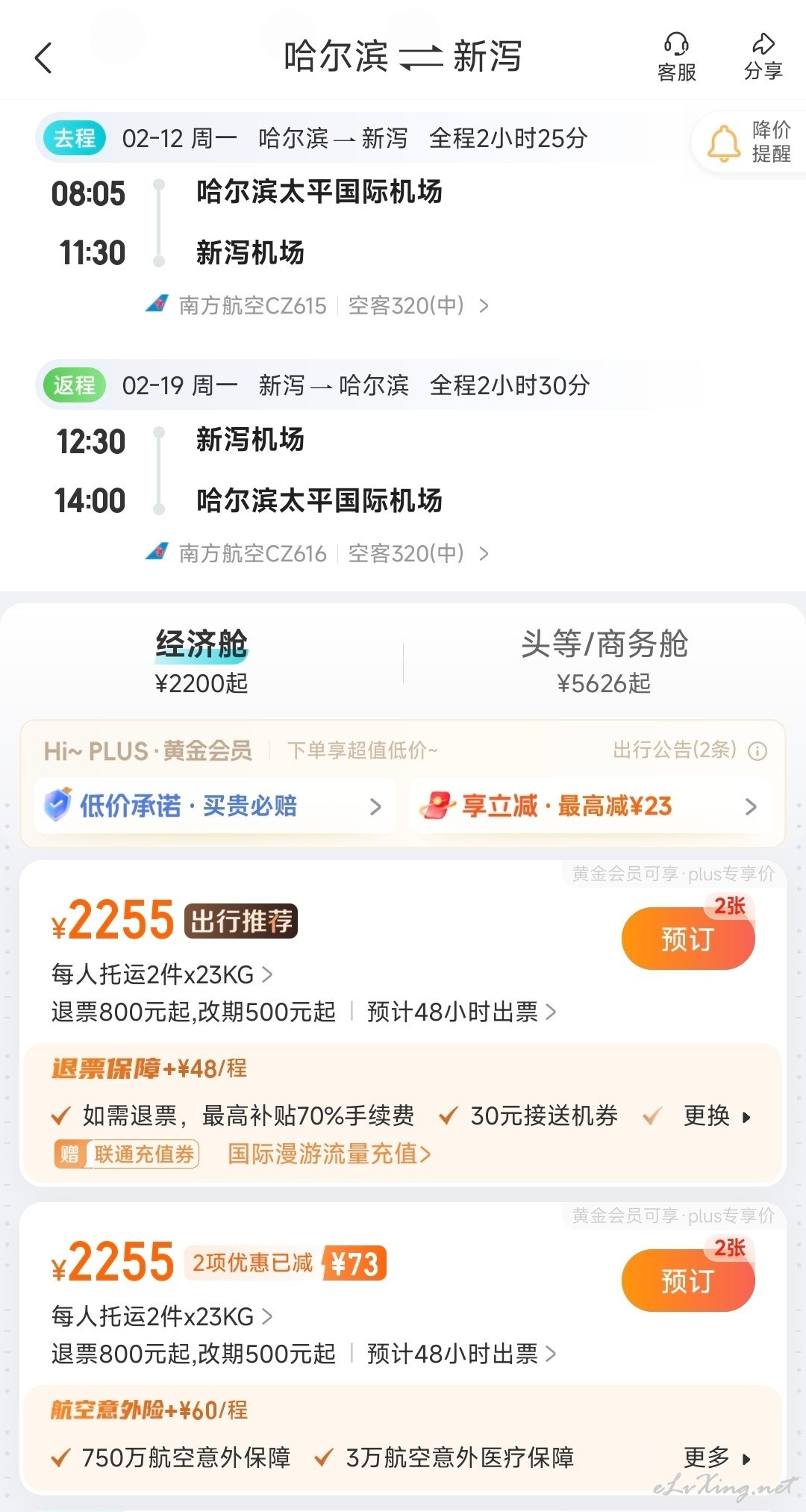Image resolution: width=806 pixels, height=1512 pixels.
Task: Open the 出行推荐 fare's 退票800元起 refund rules
Action: tap(194, 1012)
